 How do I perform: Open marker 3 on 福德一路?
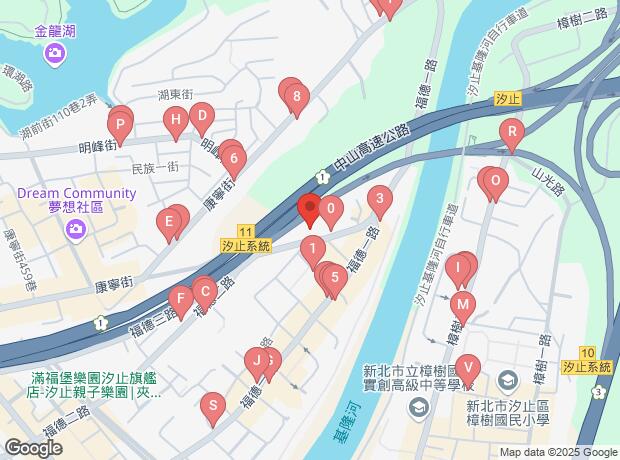point(380,199)
